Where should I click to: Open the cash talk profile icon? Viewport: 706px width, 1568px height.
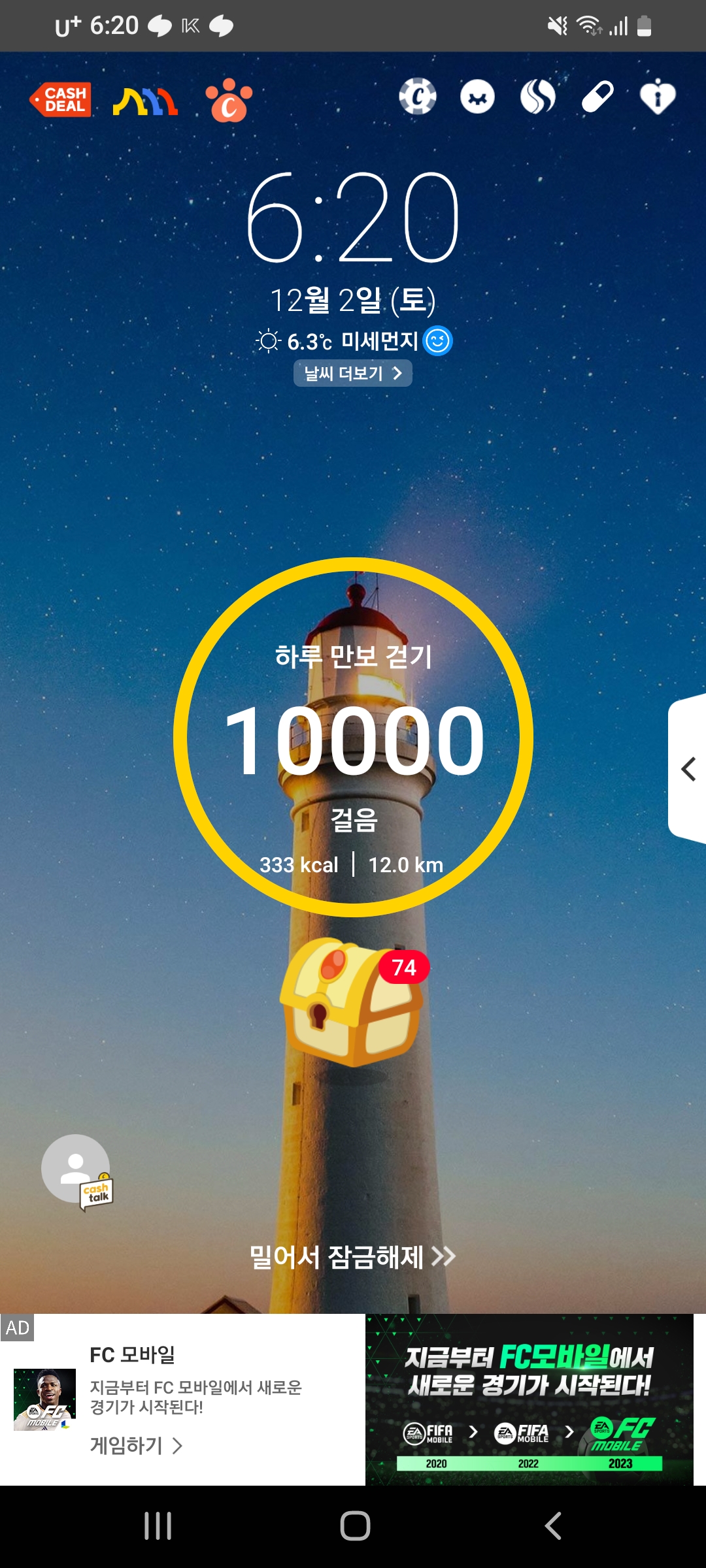pos(76,1171)
